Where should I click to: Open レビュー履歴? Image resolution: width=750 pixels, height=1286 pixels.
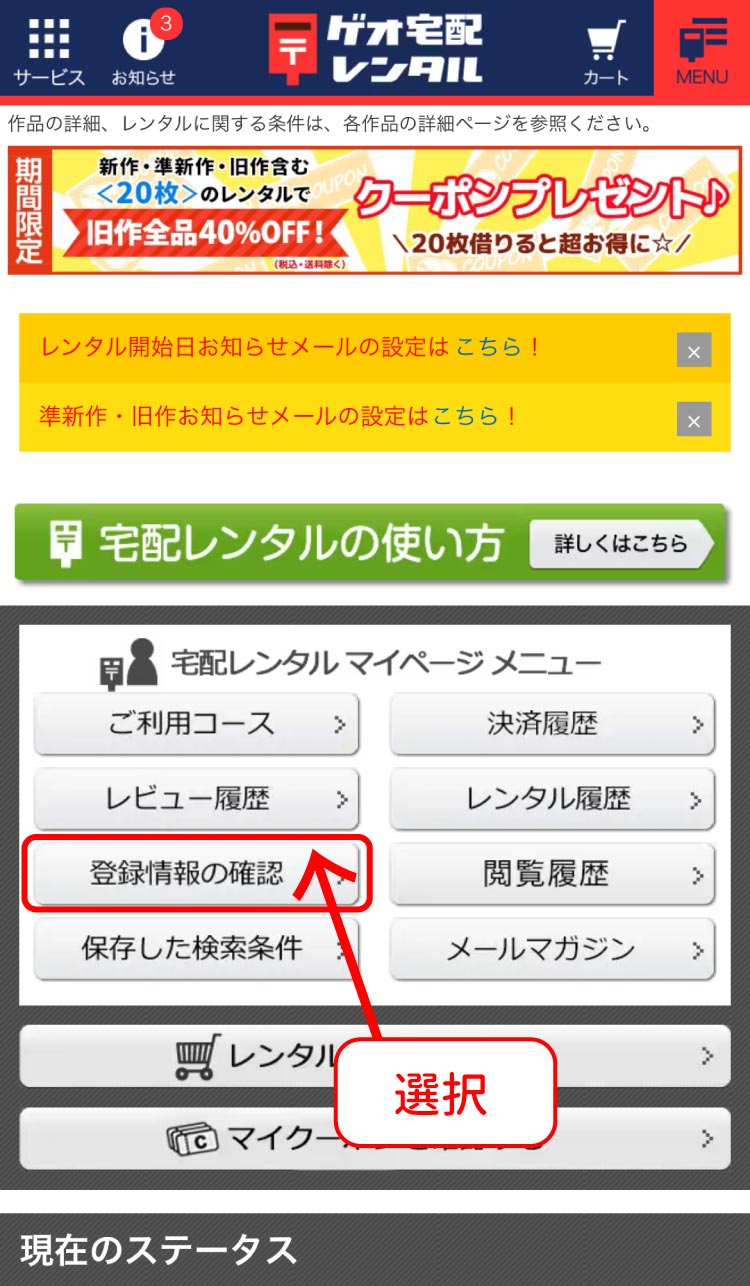click(x=196, y=799)
